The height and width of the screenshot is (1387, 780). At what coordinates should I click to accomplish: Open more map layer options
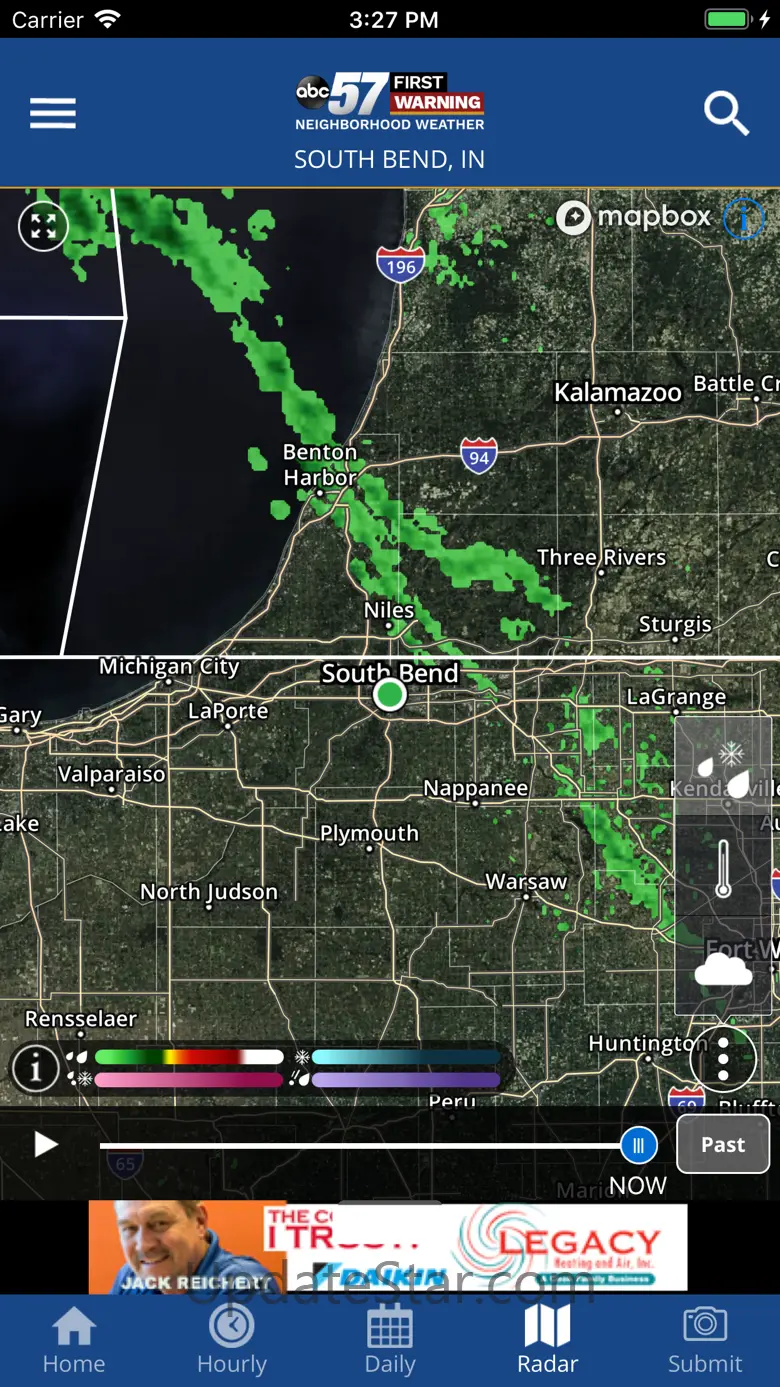point(723,1058)
